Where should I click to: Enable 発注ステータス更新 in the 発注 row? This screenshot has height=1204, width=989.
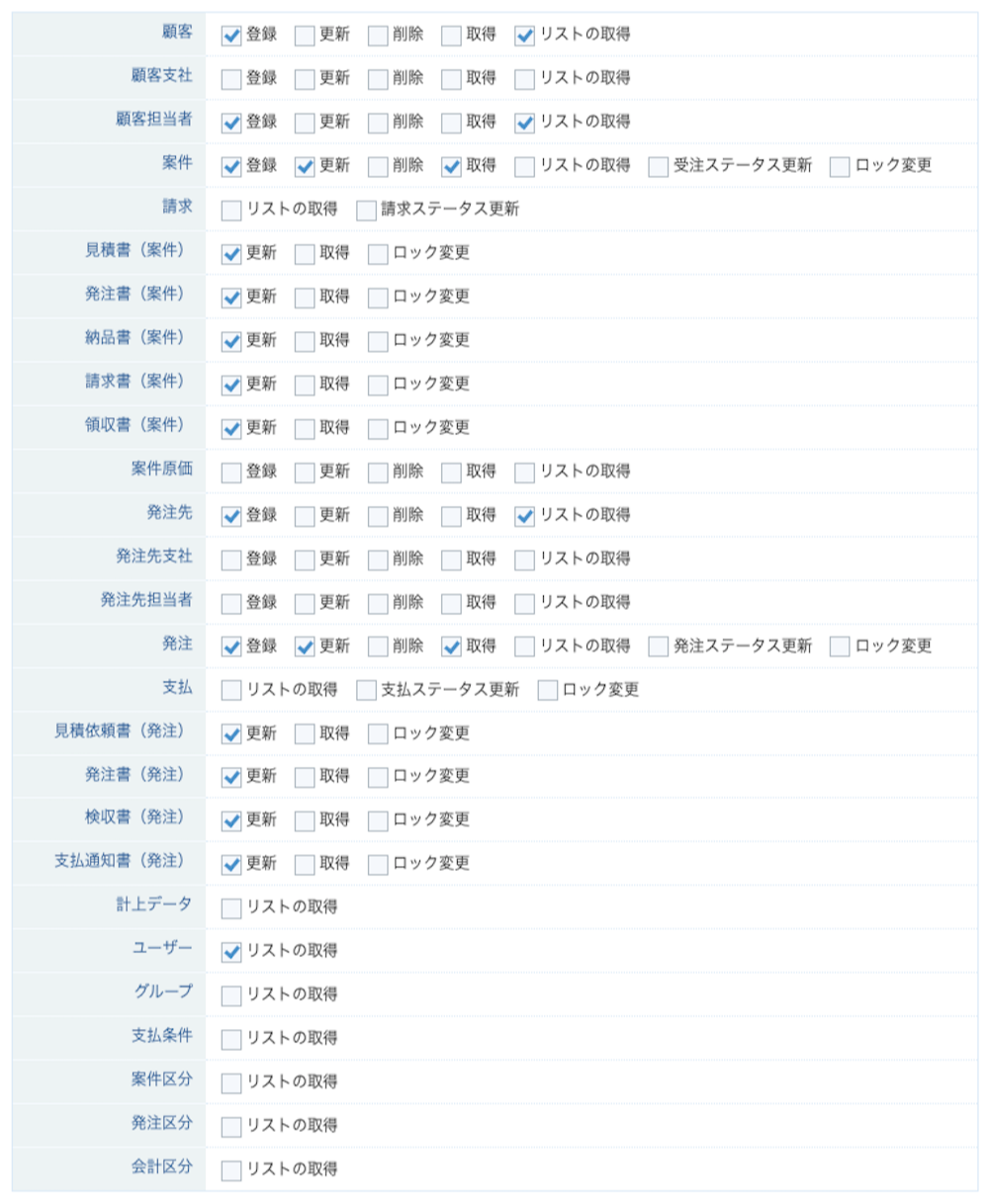[659, 646]
